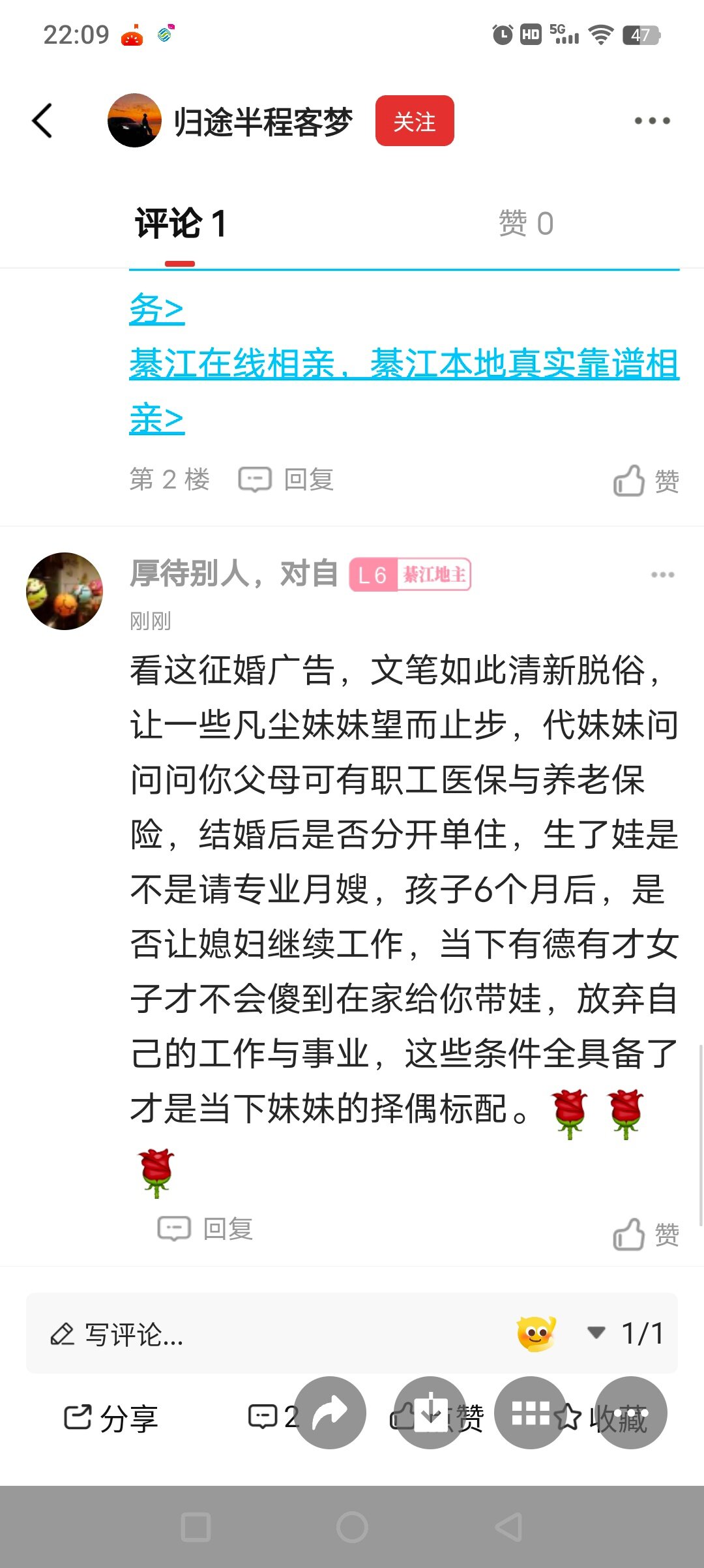Reply to the comment about 征婚广告

(x=206, y=1229)
